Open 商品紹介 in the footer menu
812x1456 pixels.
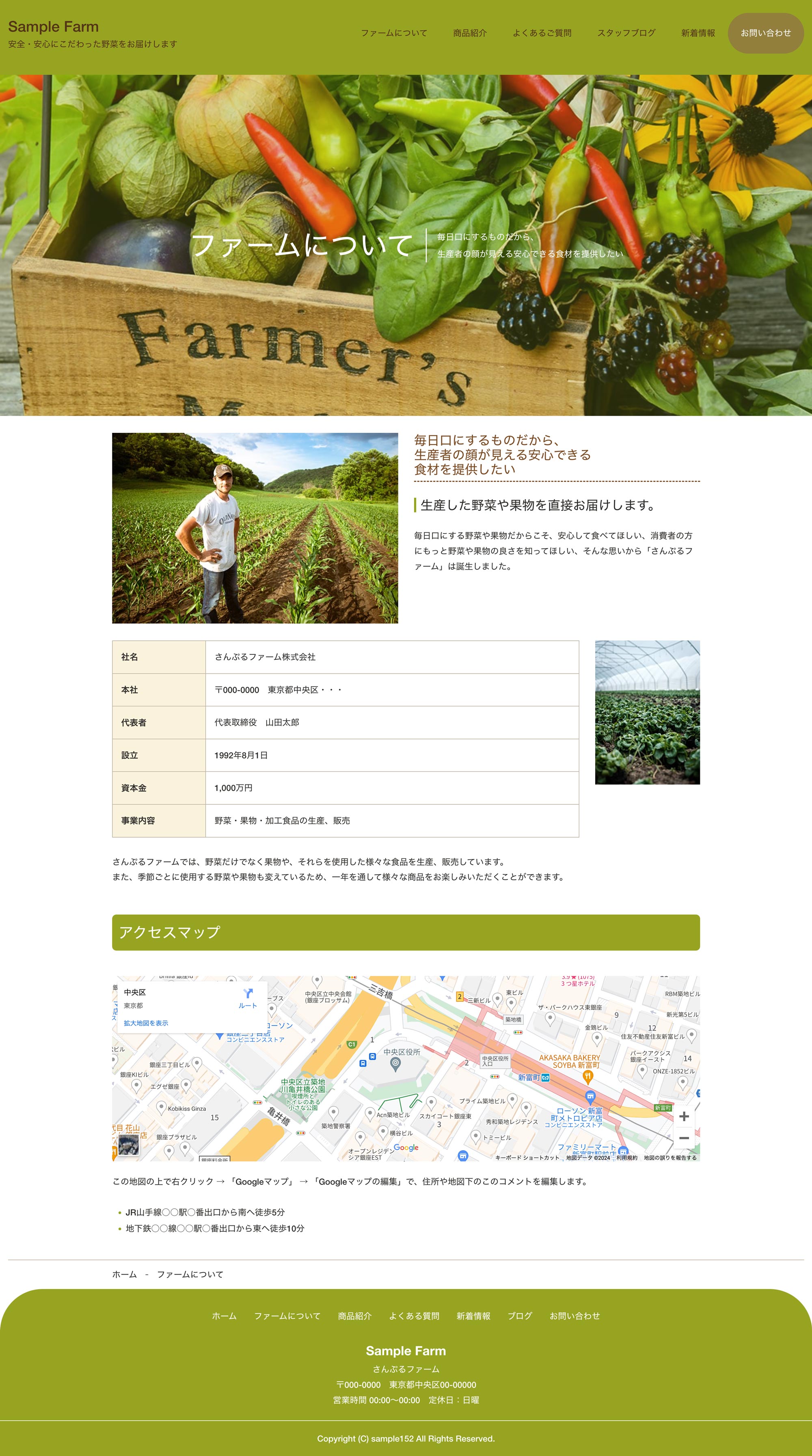(x=354, y=1316)
